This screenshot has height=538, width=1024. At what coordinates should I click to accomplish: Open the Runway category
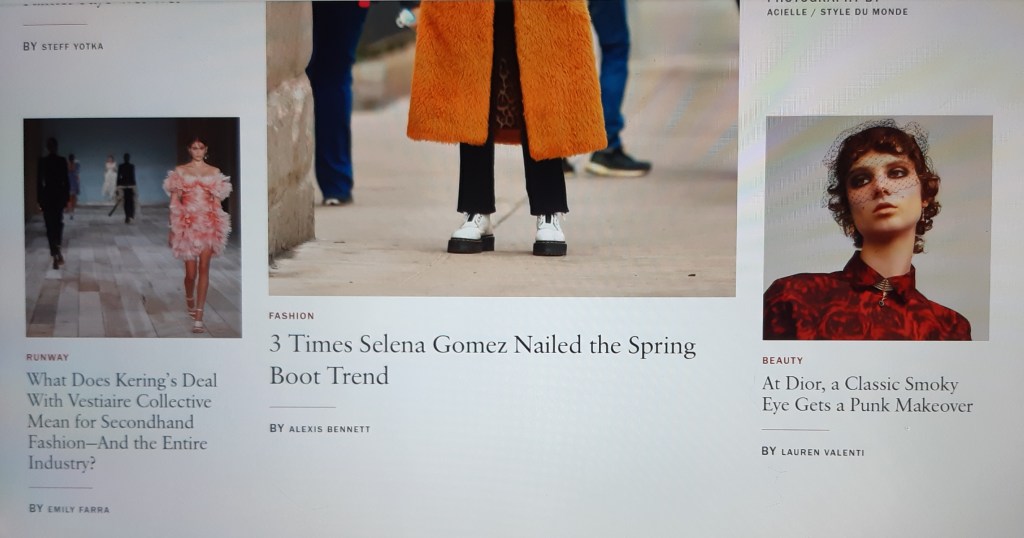point(47,357)
